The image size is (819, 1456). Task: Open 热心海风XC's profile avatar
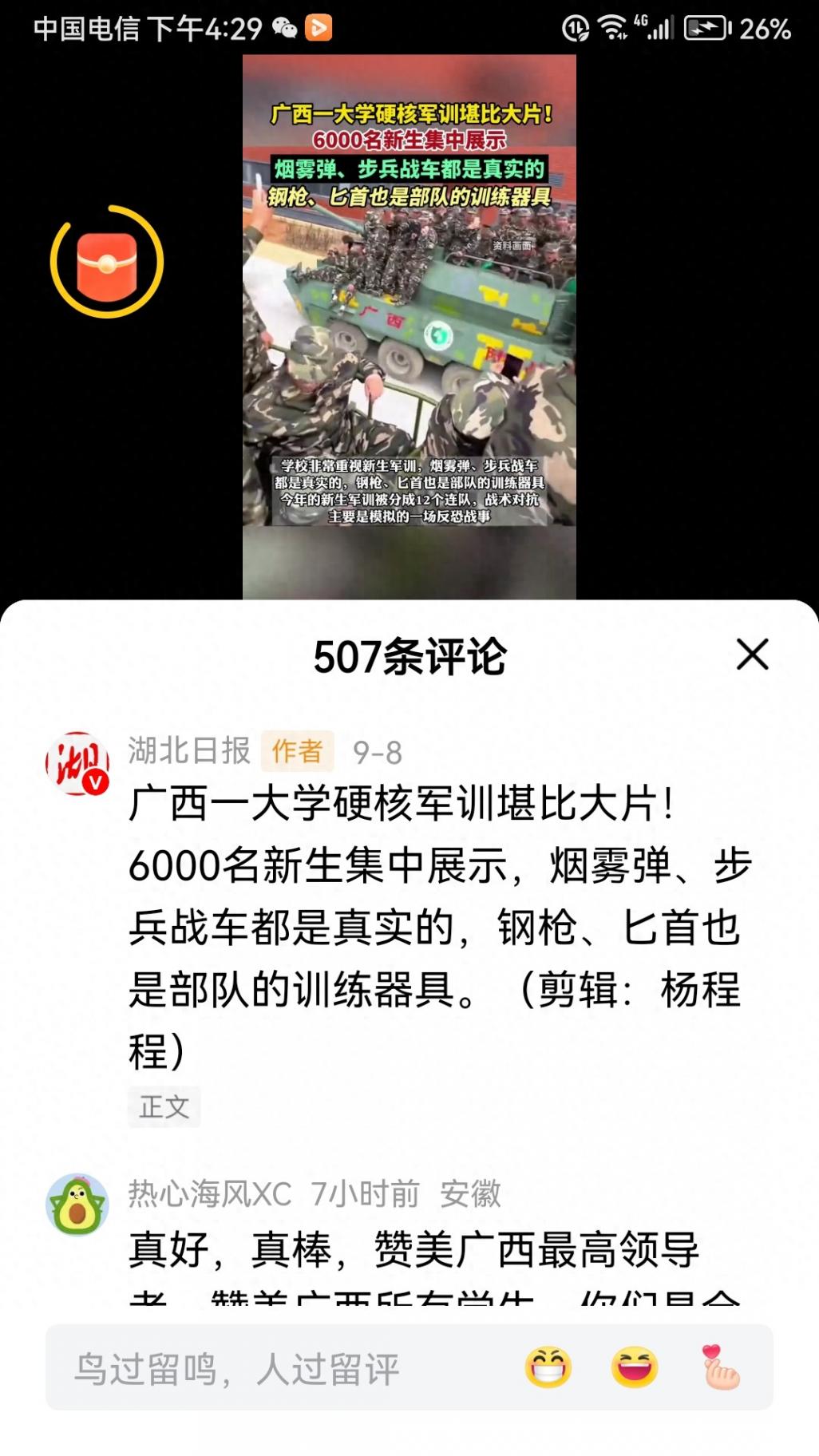[77, 1205]
